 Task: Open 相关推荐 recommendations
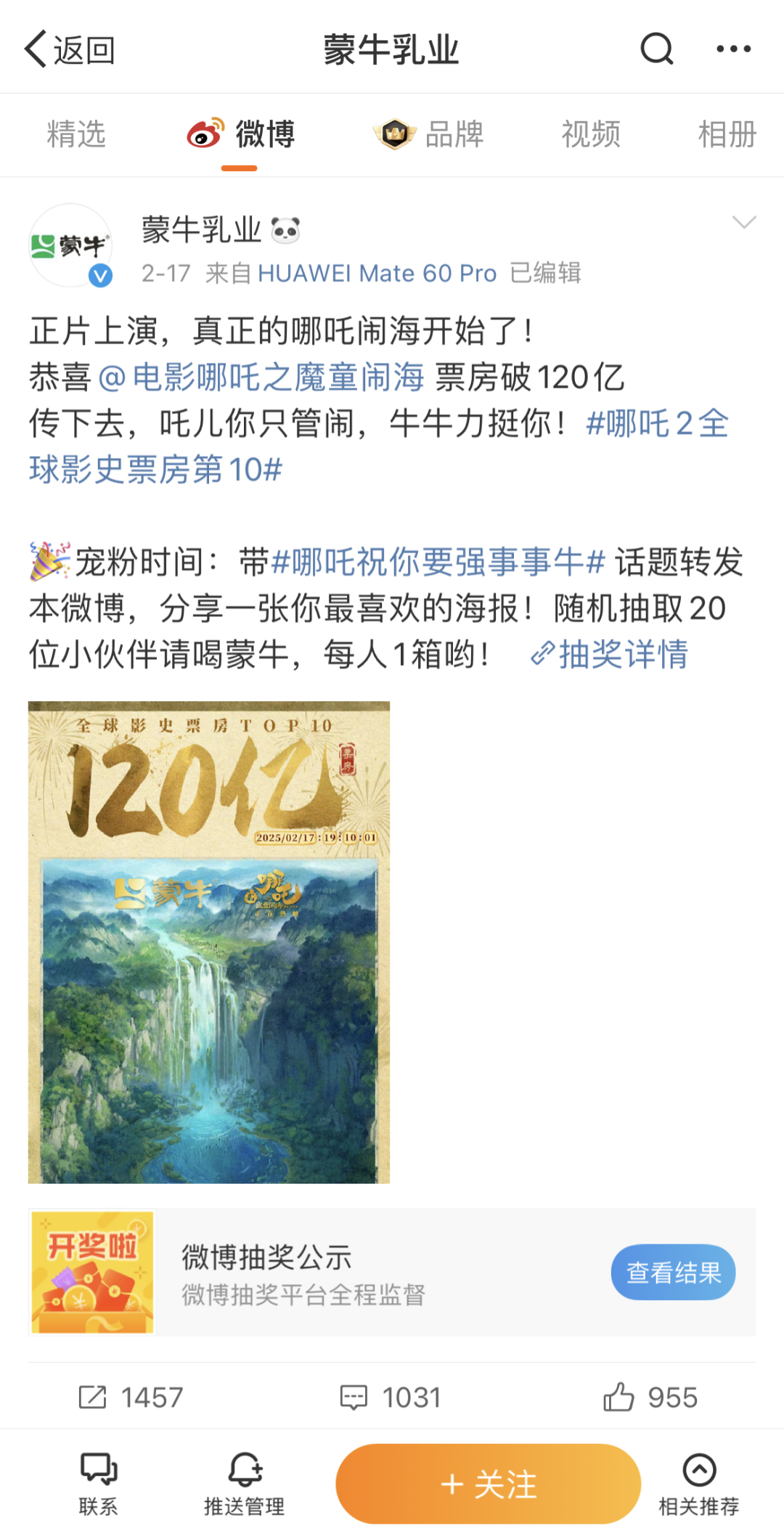tap(698, 1484)
